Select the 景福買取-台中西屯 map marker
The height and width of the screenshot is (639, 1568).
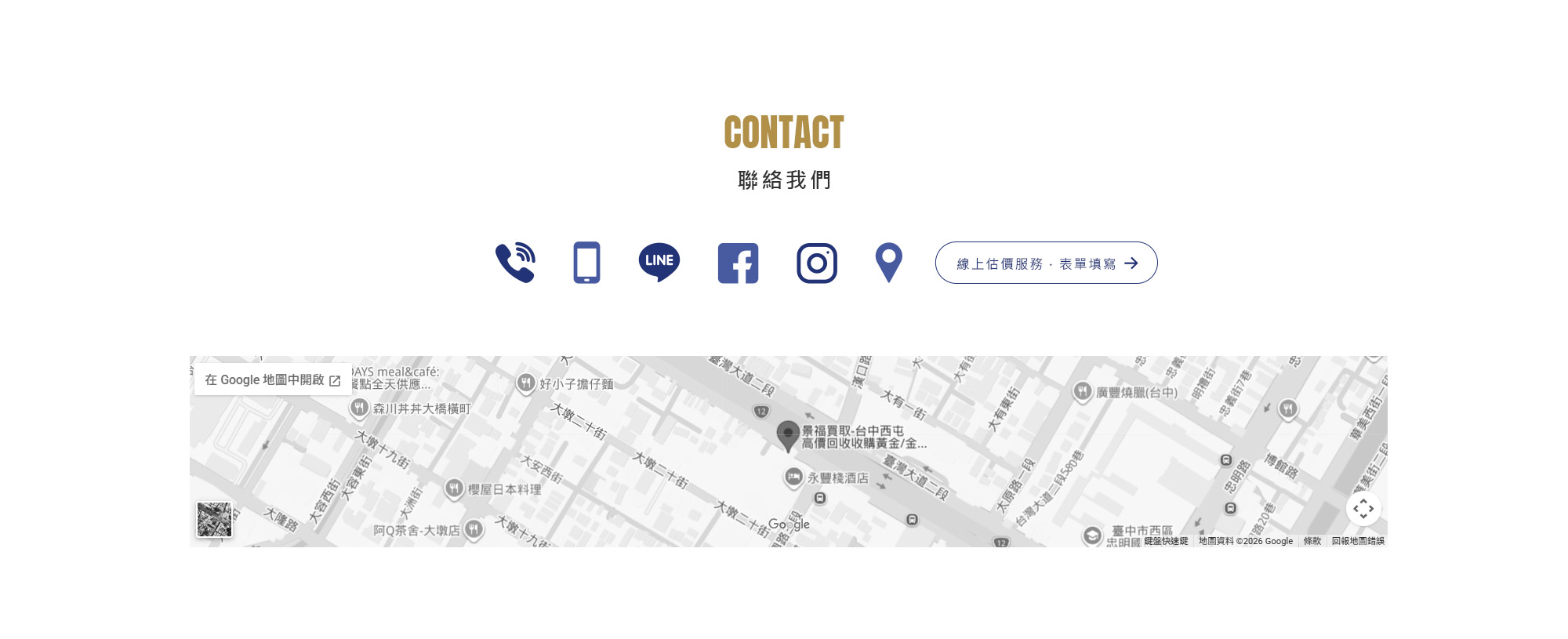(x=788, y=436)
